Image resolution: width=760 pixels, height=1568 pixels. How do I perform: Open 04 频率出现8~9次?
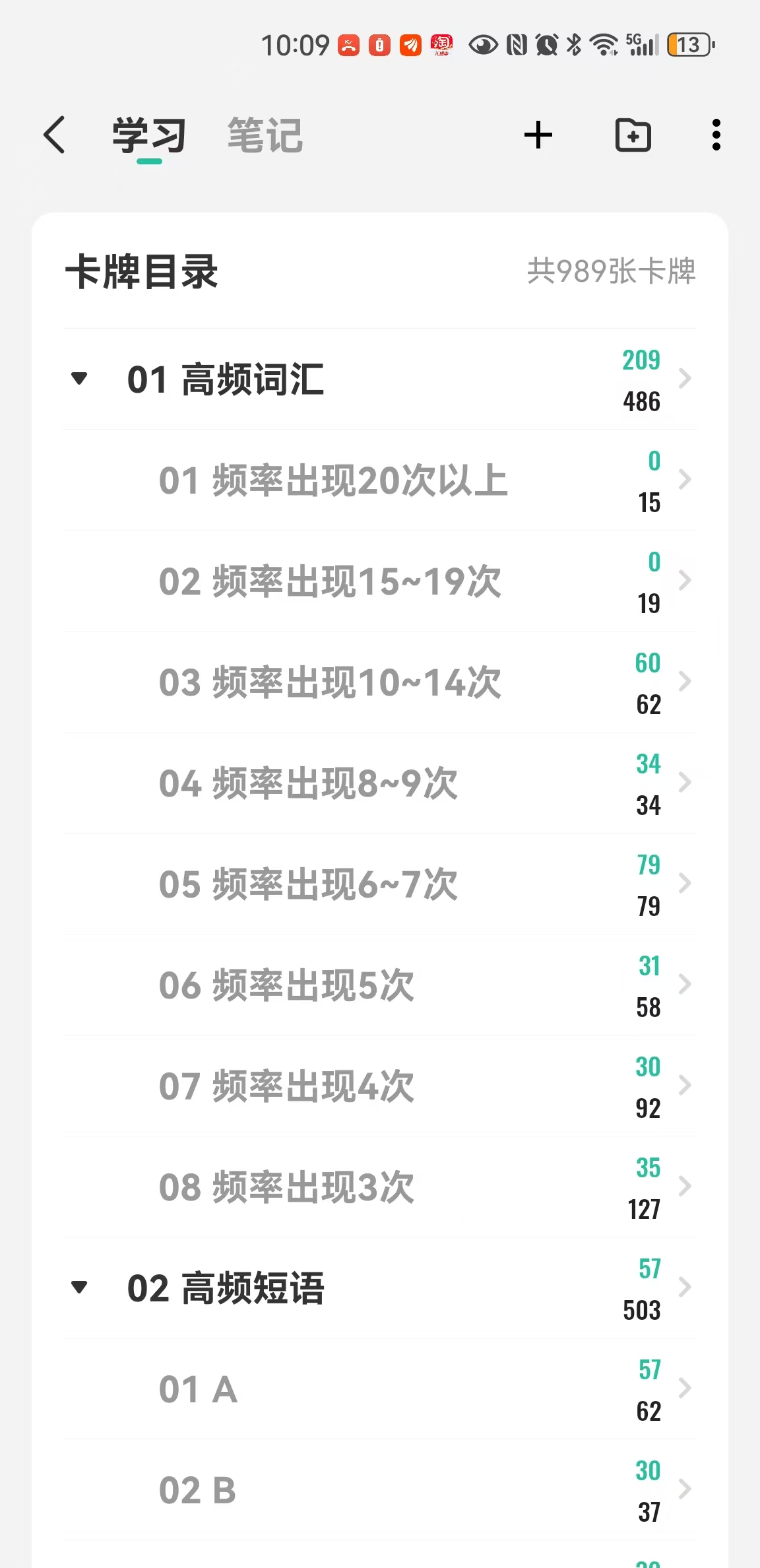point(380,783)
